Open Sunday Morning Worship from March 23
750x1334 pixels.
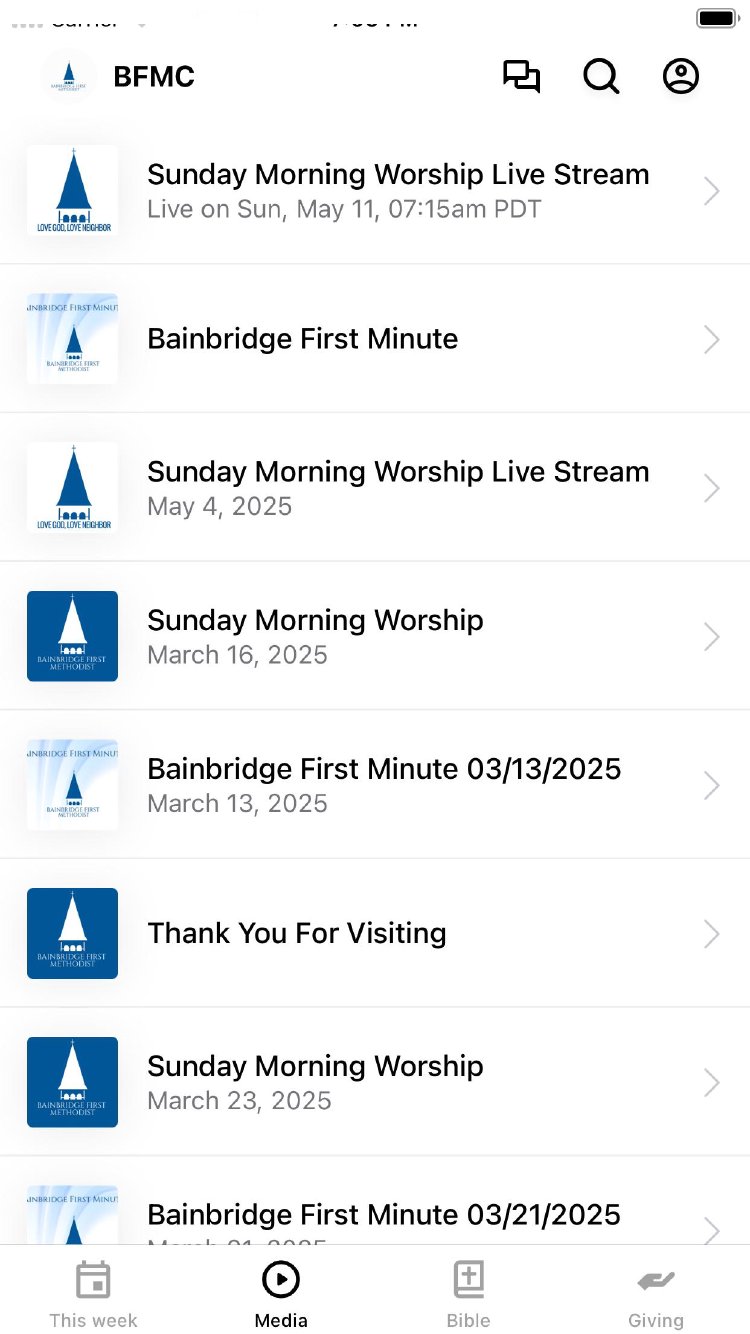375,1082
